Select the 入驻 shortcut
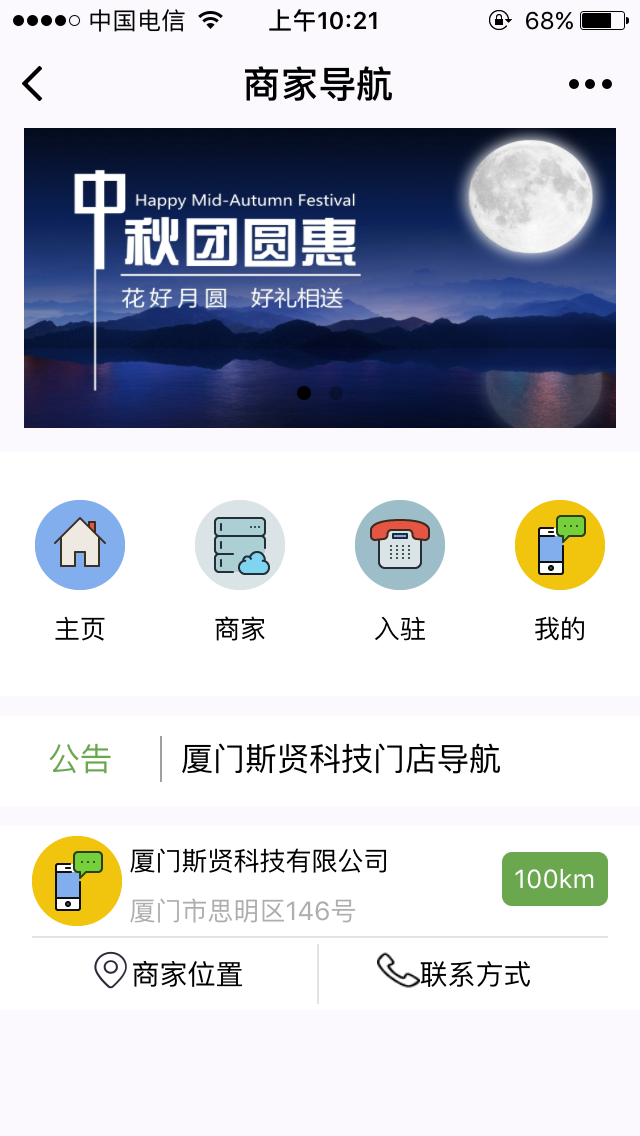Image resolution: width=640 pixels, height=1136 pixels. [400, 546]
